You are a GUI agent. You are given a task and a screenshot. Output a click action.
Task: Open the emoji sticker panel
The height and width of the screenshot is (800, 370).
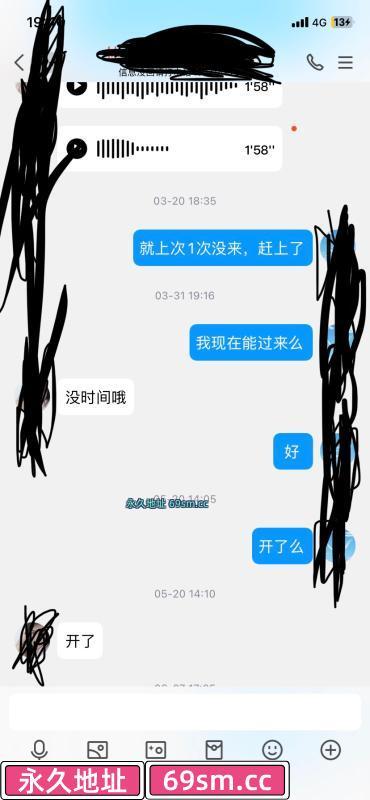click(272, 750)
